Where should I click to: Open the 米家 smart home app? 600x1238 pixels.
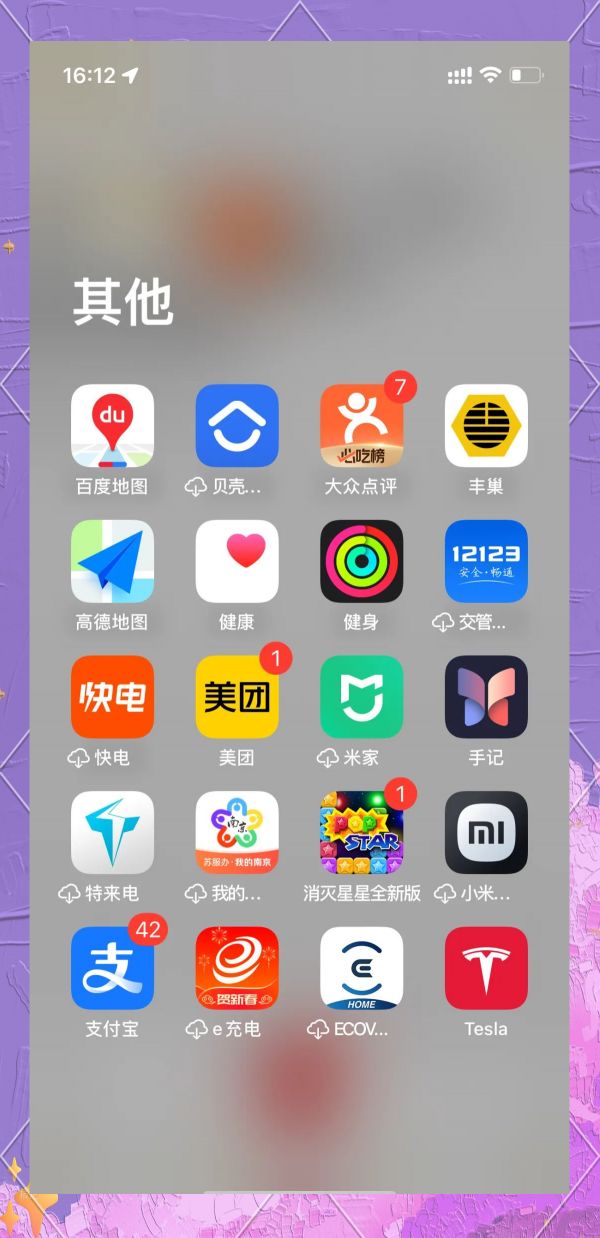(361, 697)
